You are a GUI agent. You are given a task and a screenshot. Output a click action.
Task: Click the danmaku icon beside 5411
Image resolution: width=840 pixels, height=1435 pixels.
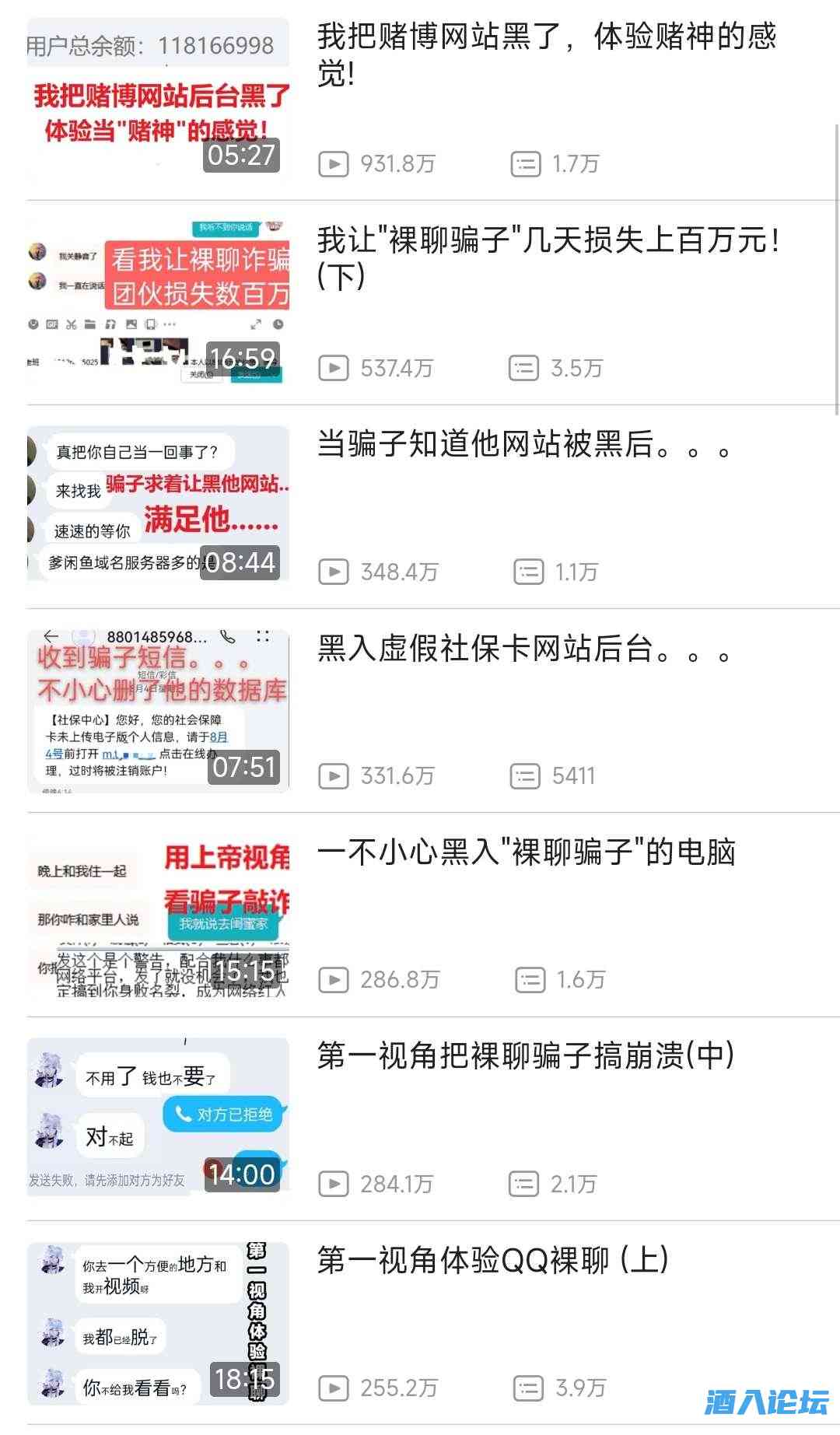[529, 775]
